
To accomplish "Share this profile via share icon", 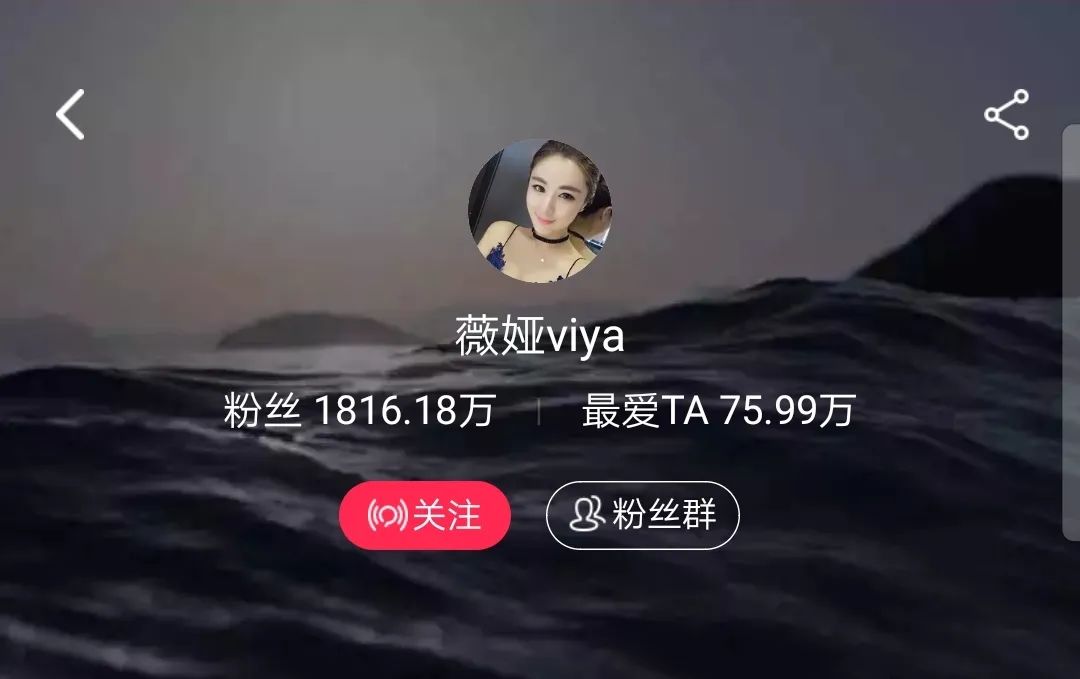I will (1006, 114).
